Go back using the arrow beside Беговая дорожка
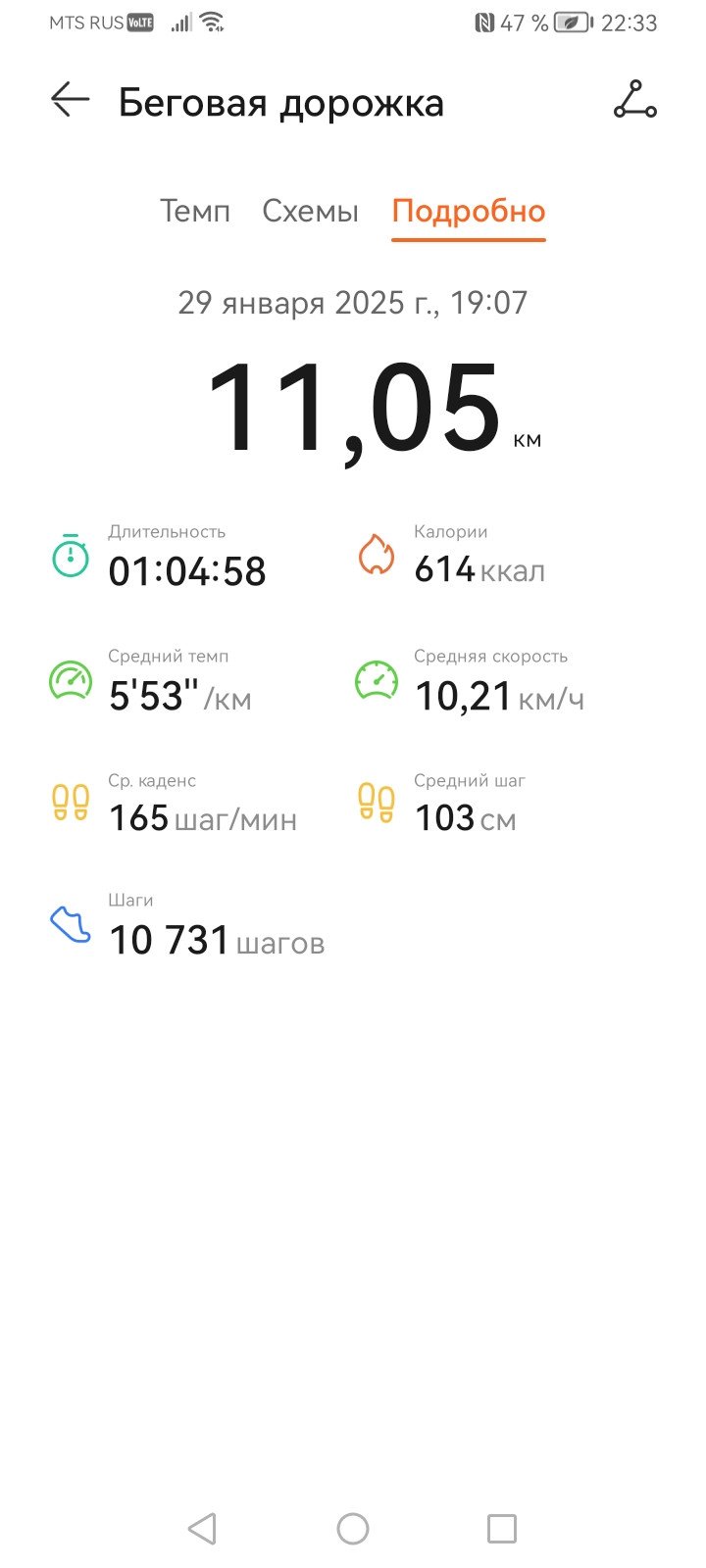706x1568 pixels. coord(71,100)
